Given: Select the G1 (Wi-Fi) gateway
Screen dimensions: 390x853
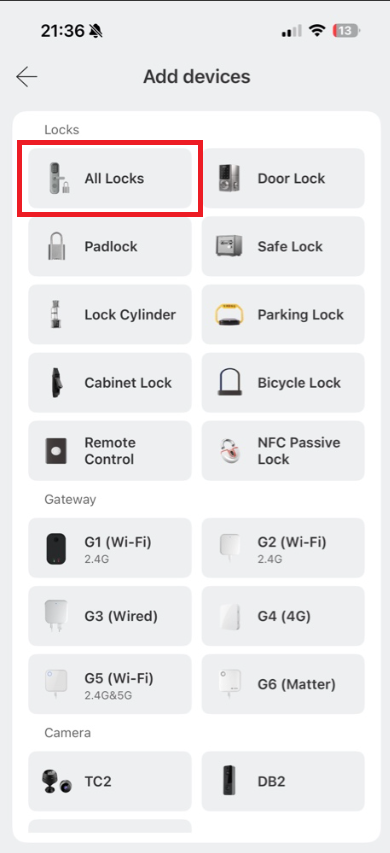Looking at the screenshot, I should coord(110,548).
